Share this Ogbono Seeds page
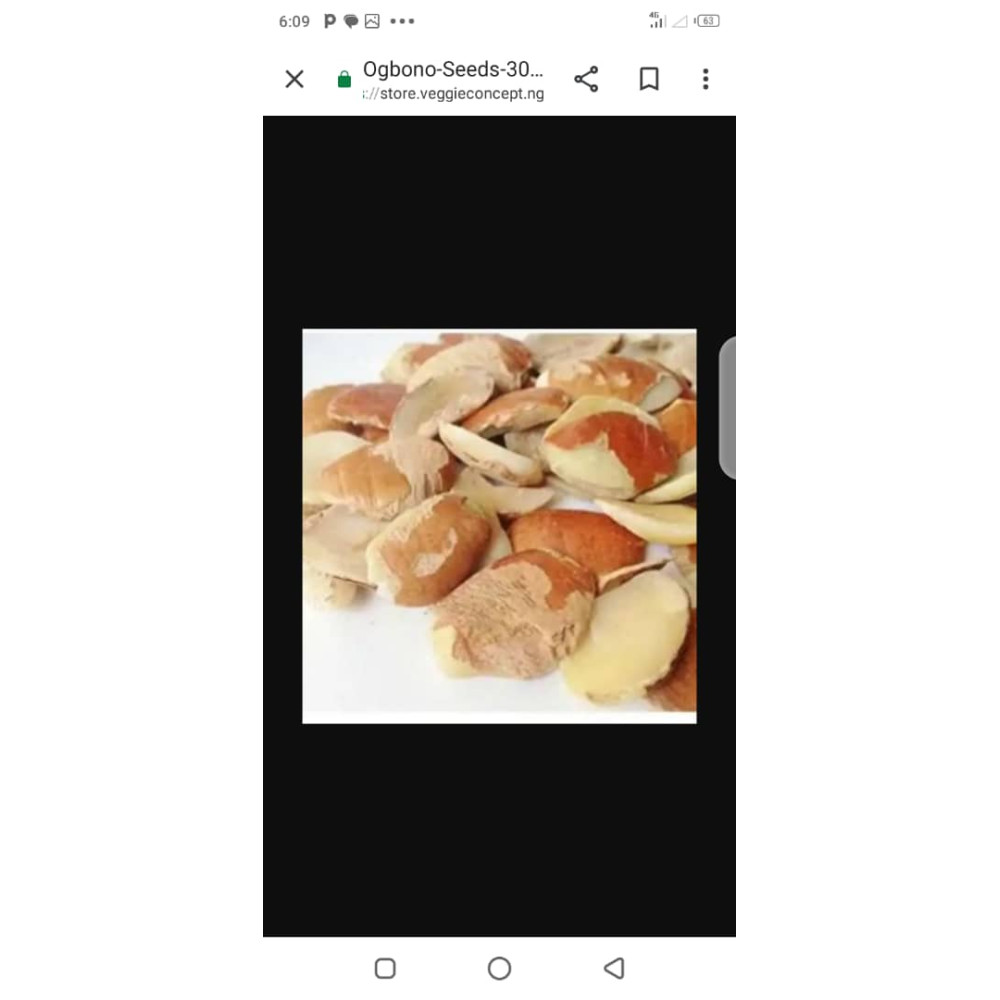 pos(586,79)
